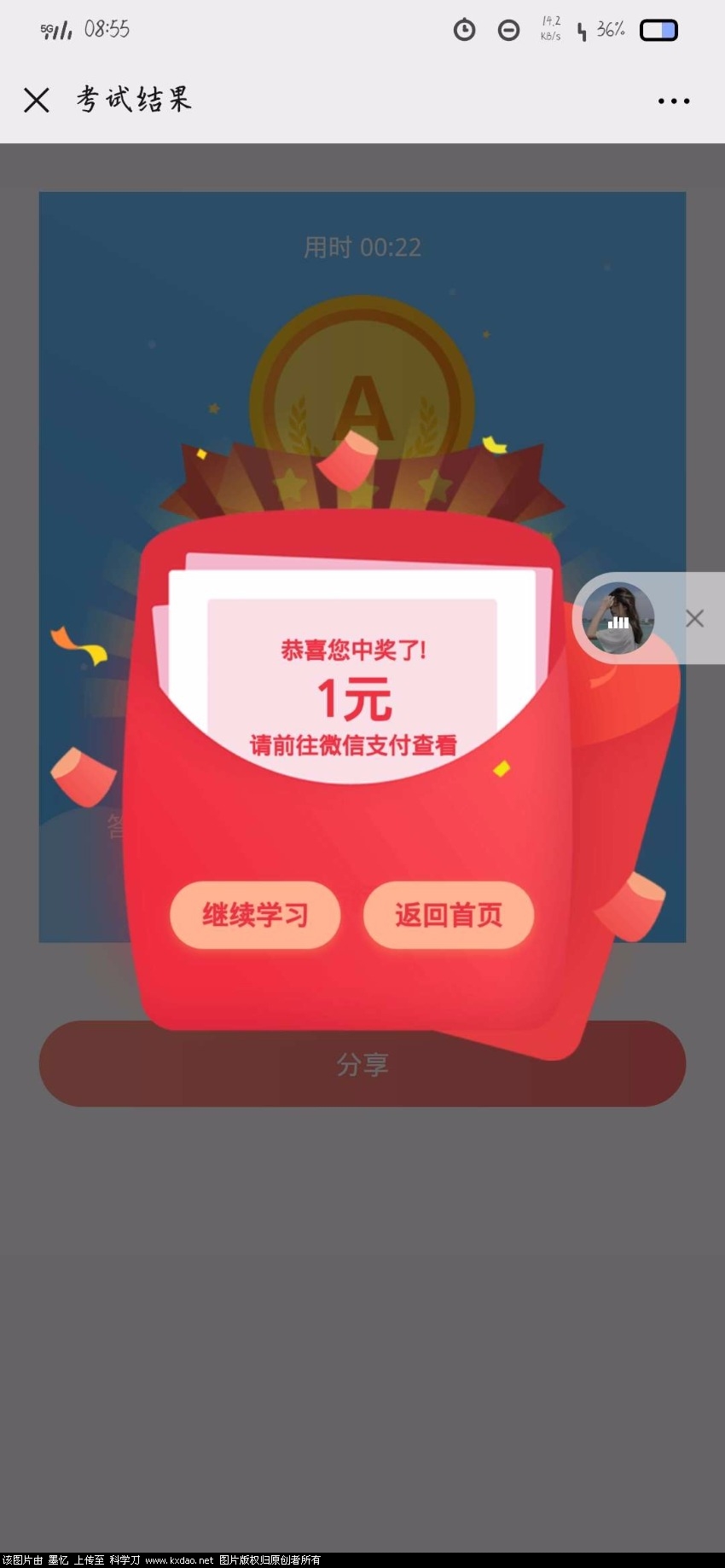
Task: Tap the 分享 share button
Action: pos(362,1064)
